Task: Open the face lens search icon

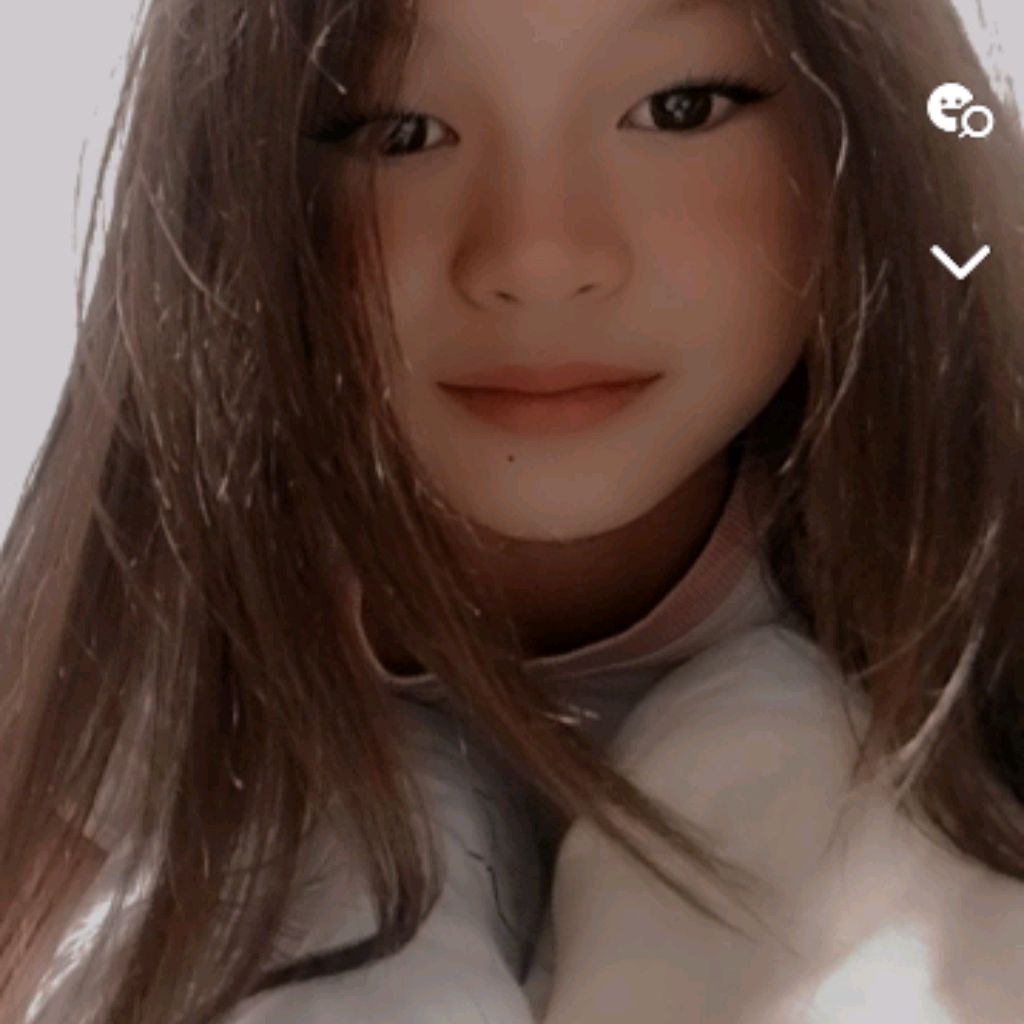Action: tap(958, 111)
